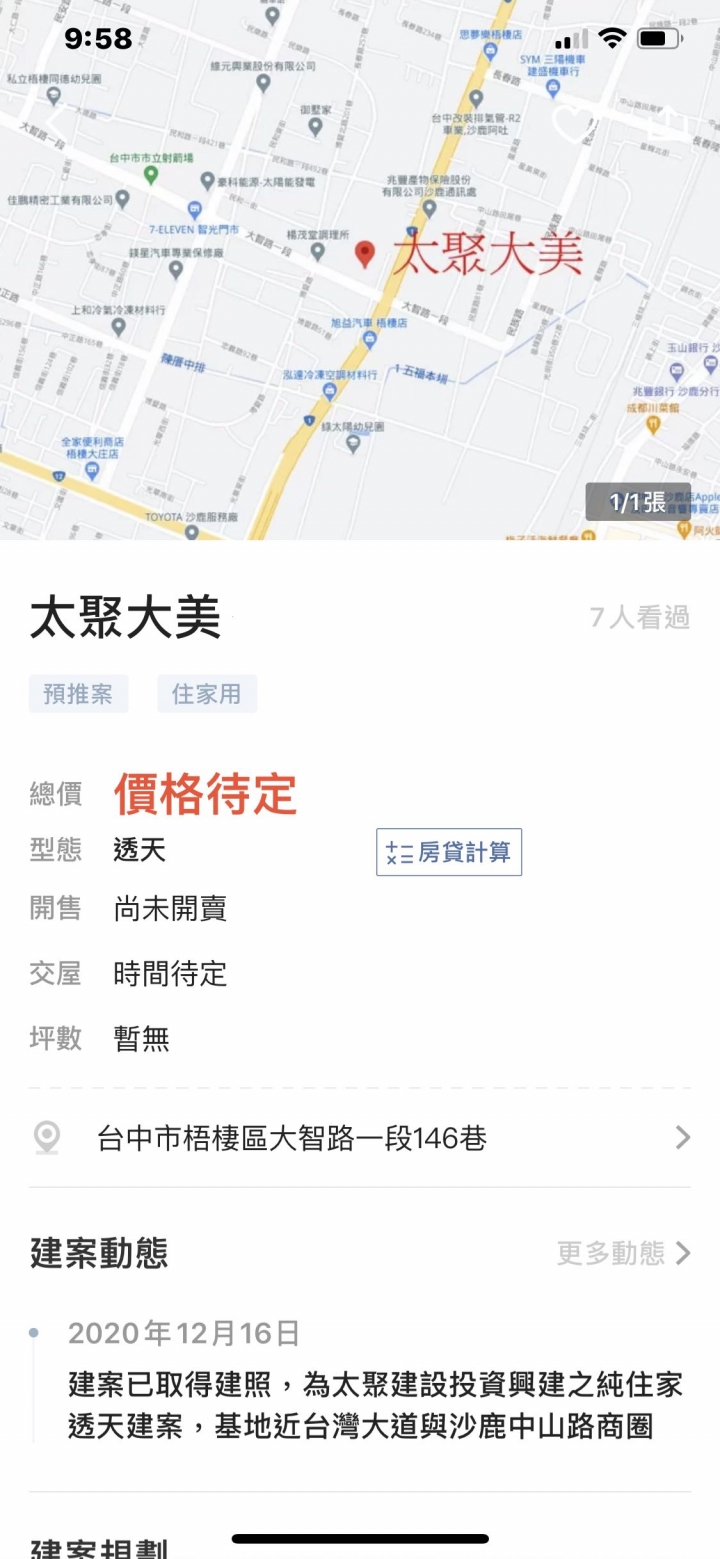Image resolution: width=720 pixels, height=1559 pixels.
Task: Open the 房貸計算 mortgage calculator
Action: coord(449,852)
